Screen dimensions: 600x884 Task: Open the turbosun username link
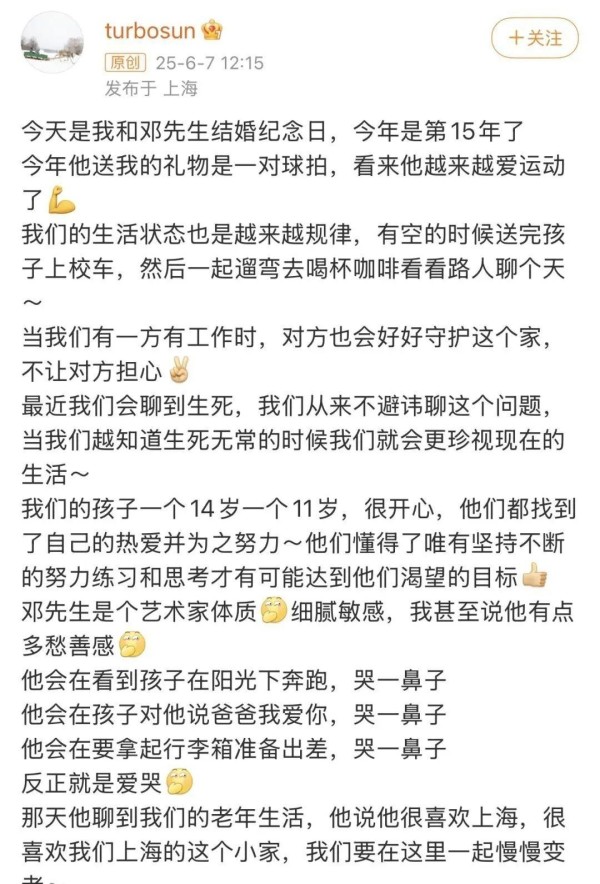(150, 30)
